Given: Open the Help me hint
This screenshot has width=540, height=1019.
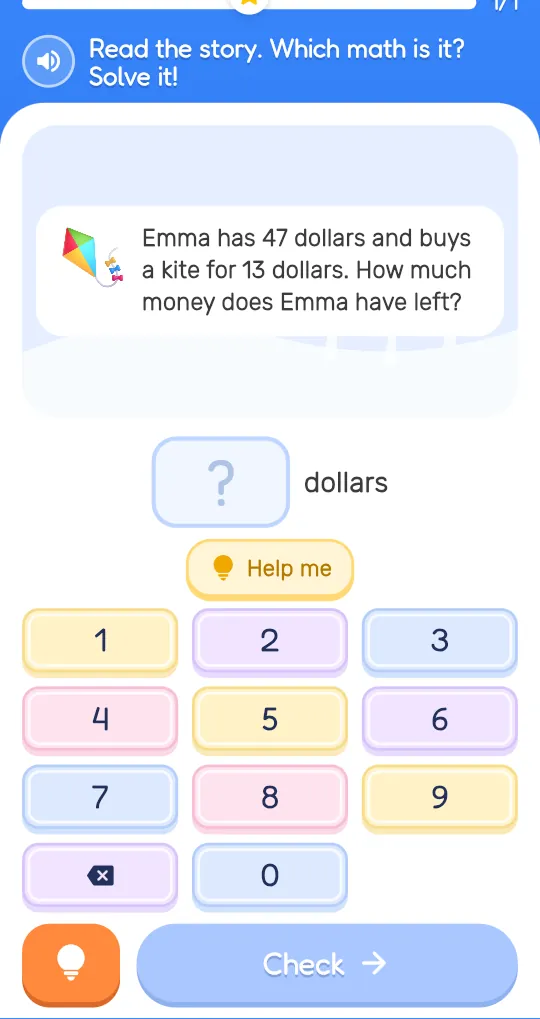Looking at the screenshot, I should click(x=270, y=569).
